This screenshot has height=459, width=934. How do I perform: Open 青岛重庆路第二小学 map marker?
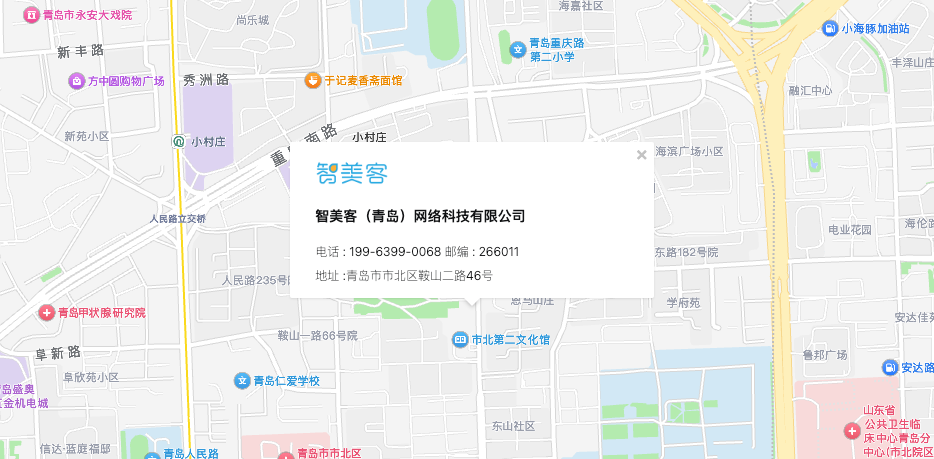518,49
